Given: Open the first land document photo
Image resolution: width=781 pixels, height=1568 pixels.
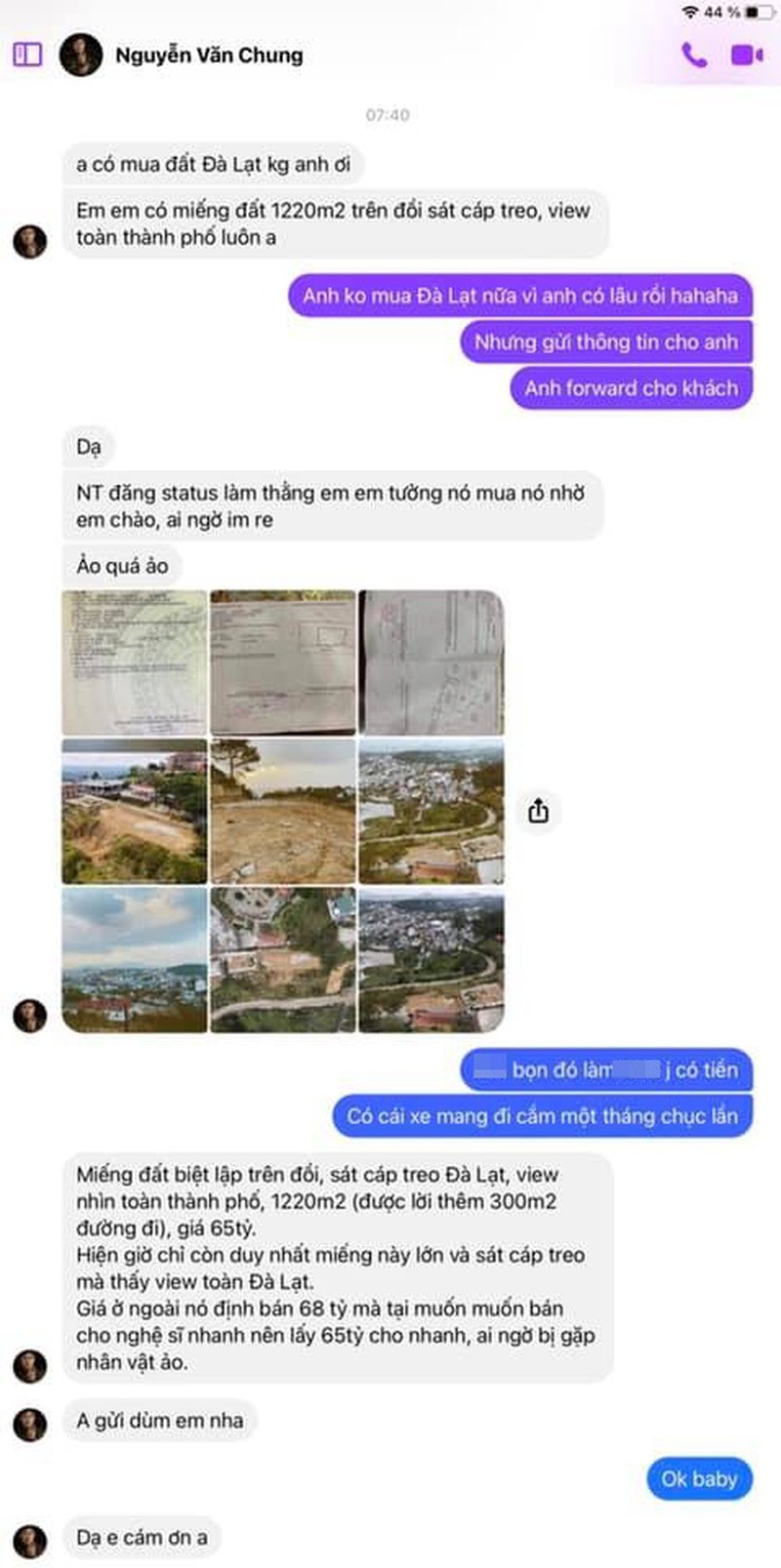Looking at the screenshot, I should tap(135, 663).
